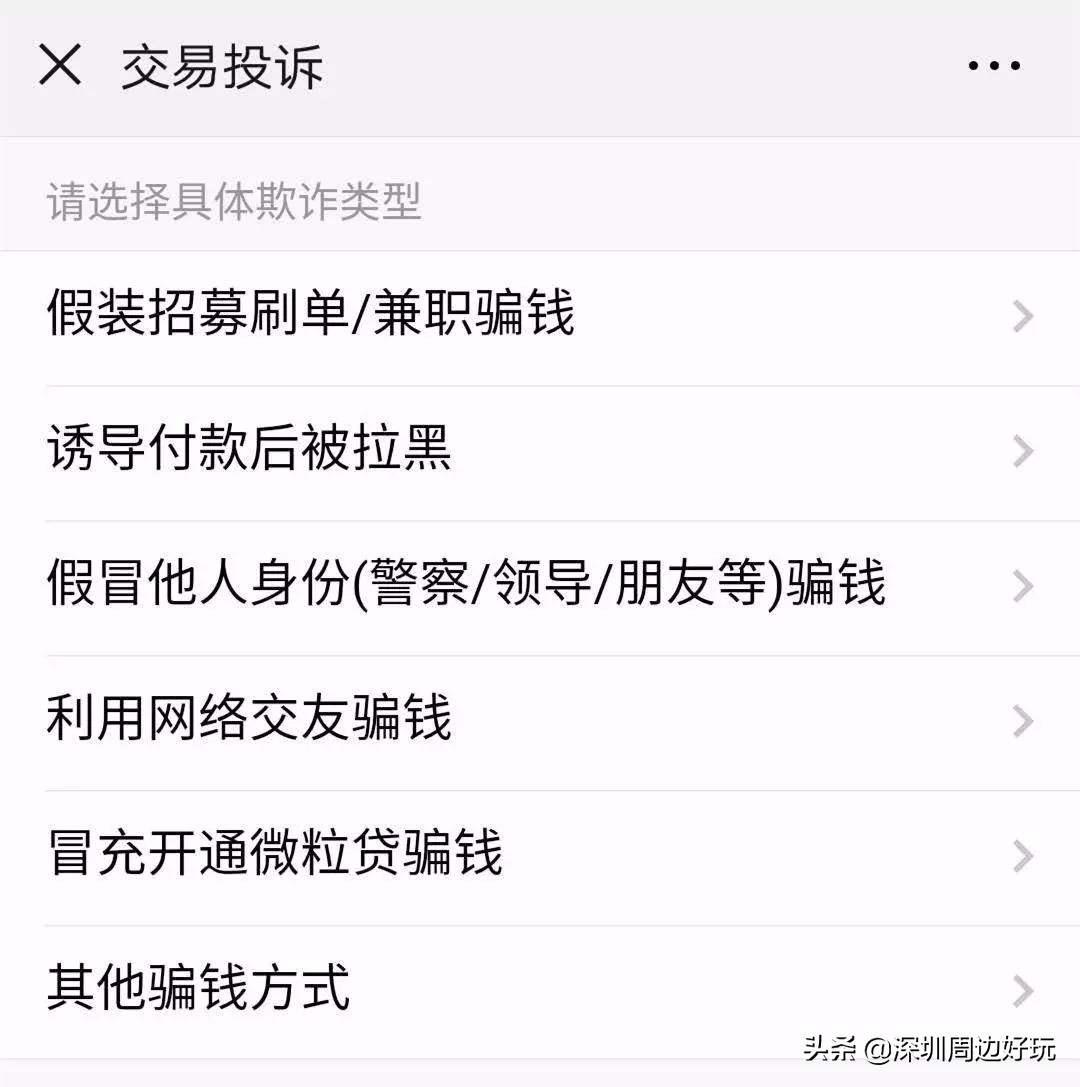Expand the chevron next to 假装招募刷单/兼职骗钱
This screenshot has height=1087, width=1080.
tap(1020, 315)
